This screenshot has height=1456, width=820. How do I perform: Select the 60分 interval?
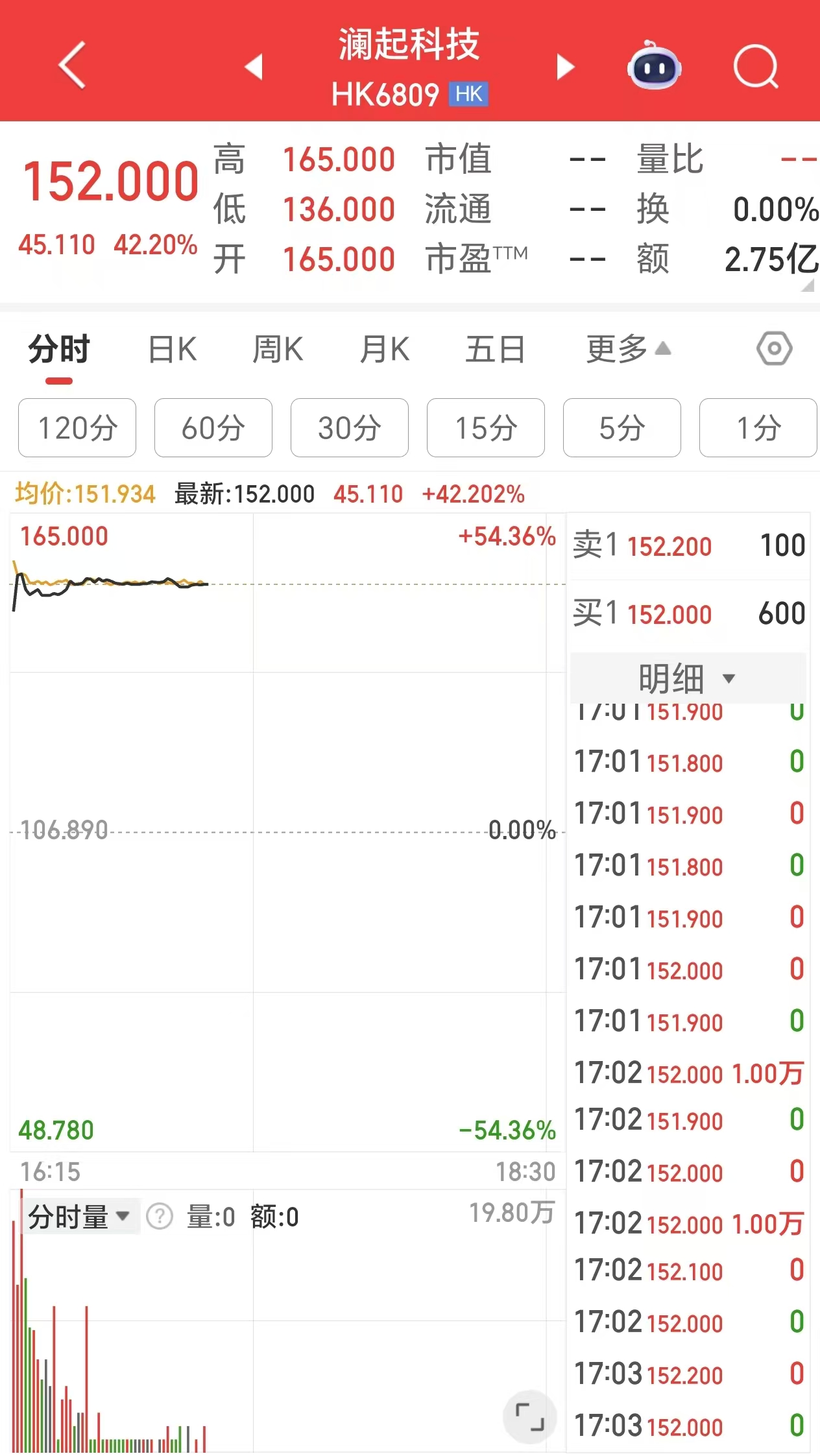click(213, 428)
